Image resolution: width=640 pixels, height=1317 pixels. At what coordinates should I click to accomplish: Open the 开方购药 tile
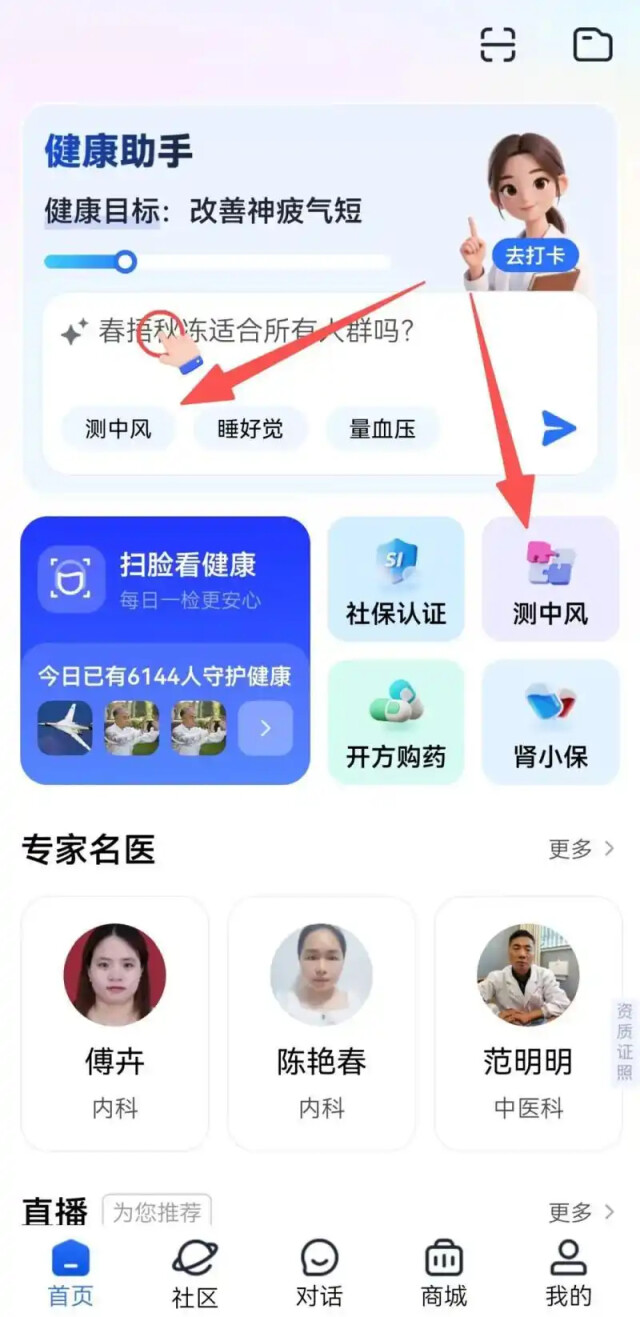[396, 722]
